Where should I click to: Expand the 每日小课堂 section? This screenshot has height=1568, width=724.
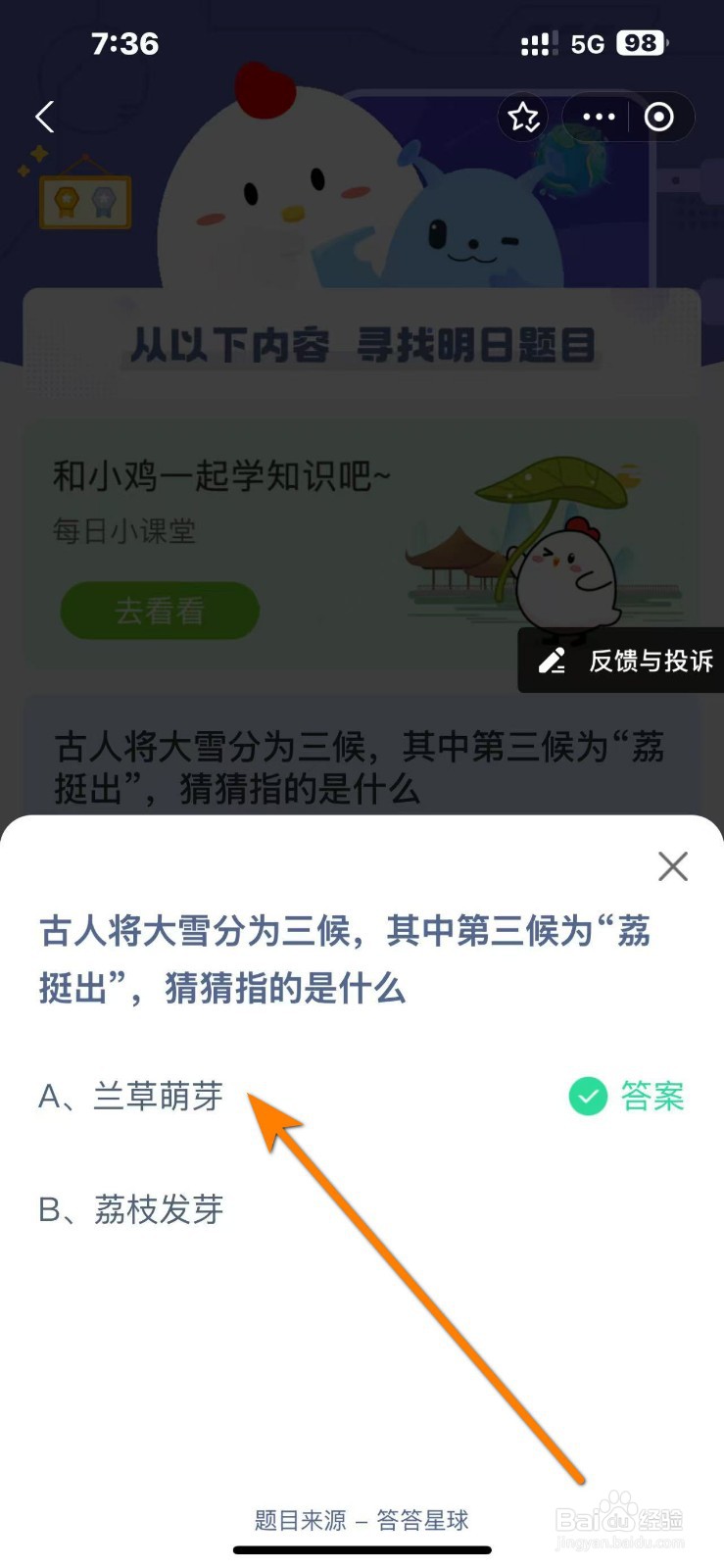coord(124,532)
